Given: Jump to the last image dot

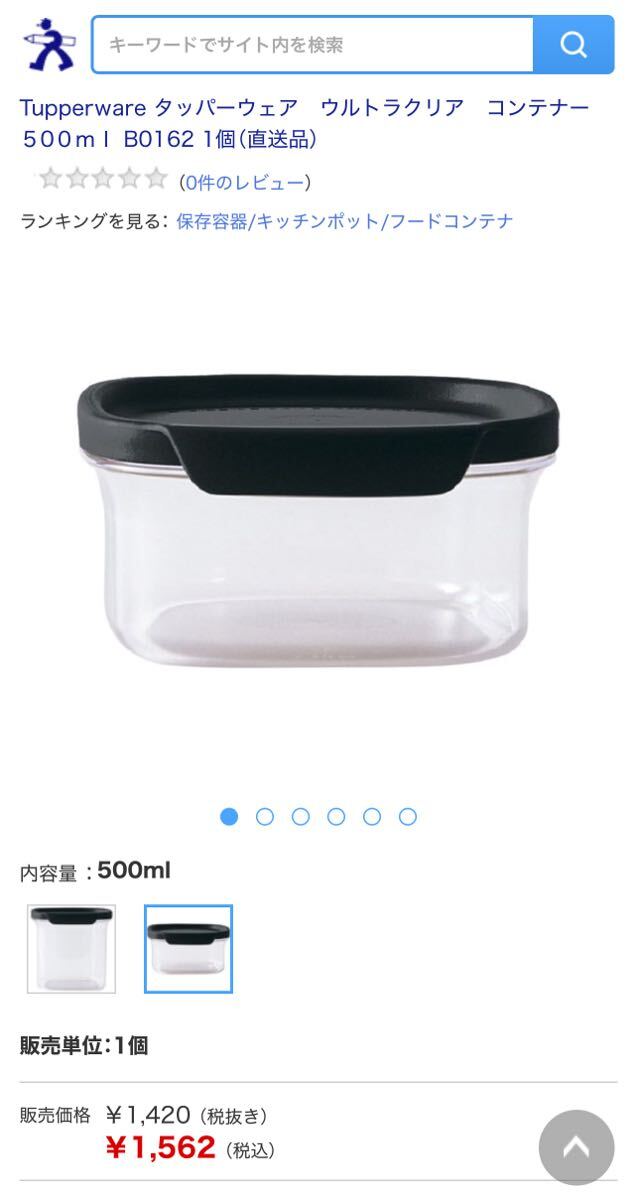Looking at the screenshot, I should (x=408, y=817).
